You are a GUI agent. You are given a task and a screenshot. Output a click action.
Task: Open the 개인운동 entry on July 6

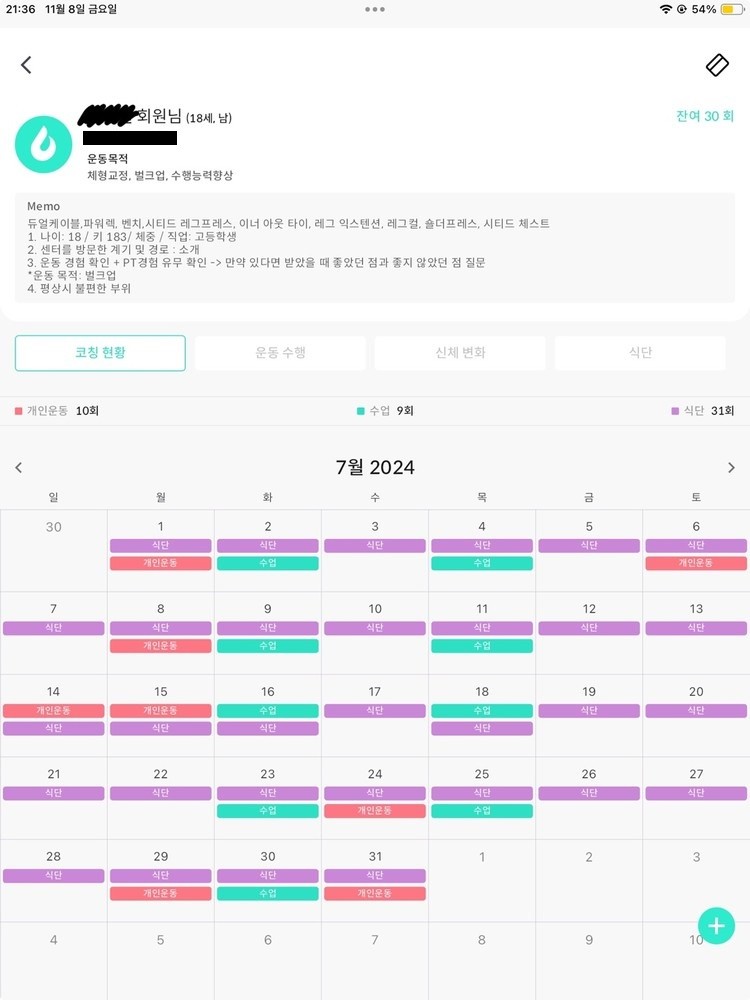click(x=696, y=564)
